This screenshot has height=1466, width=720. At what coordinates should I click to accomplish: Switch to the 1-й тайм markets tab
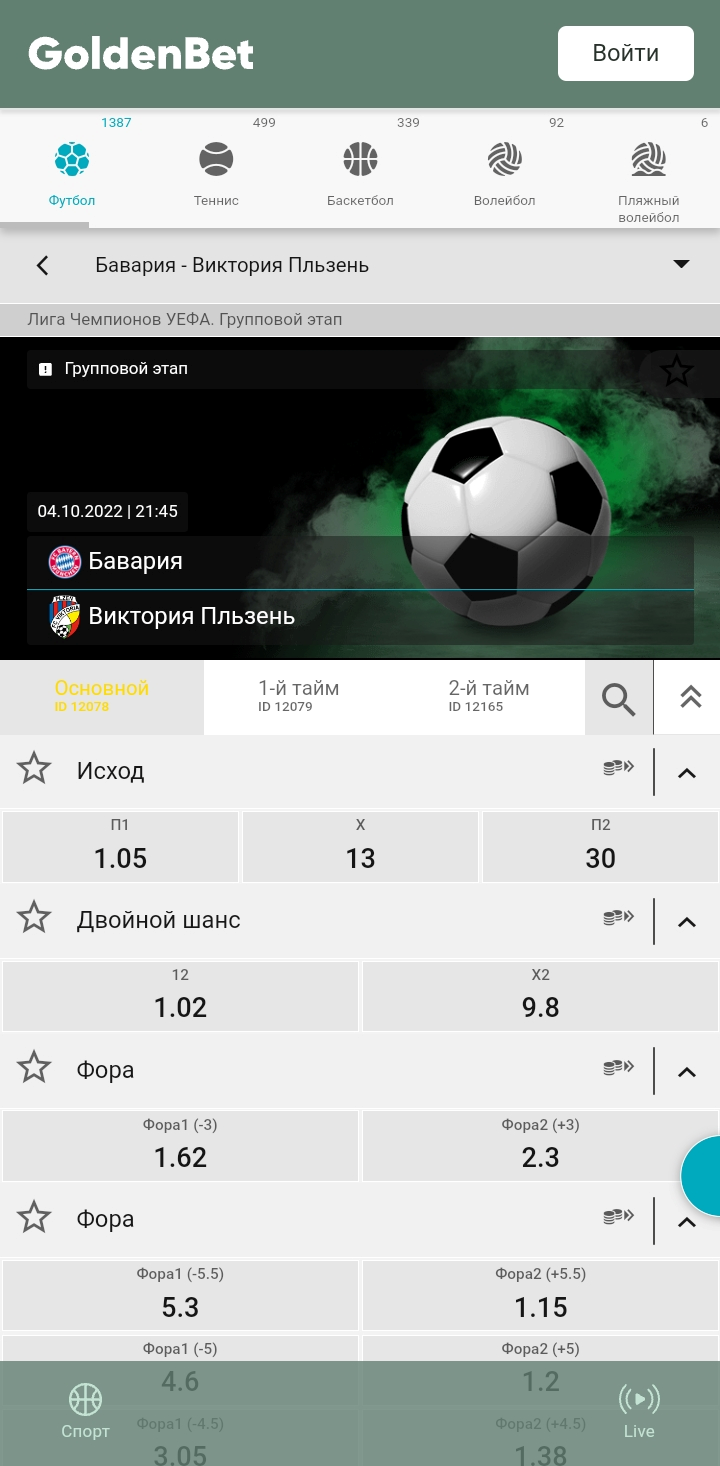point(298,696)
